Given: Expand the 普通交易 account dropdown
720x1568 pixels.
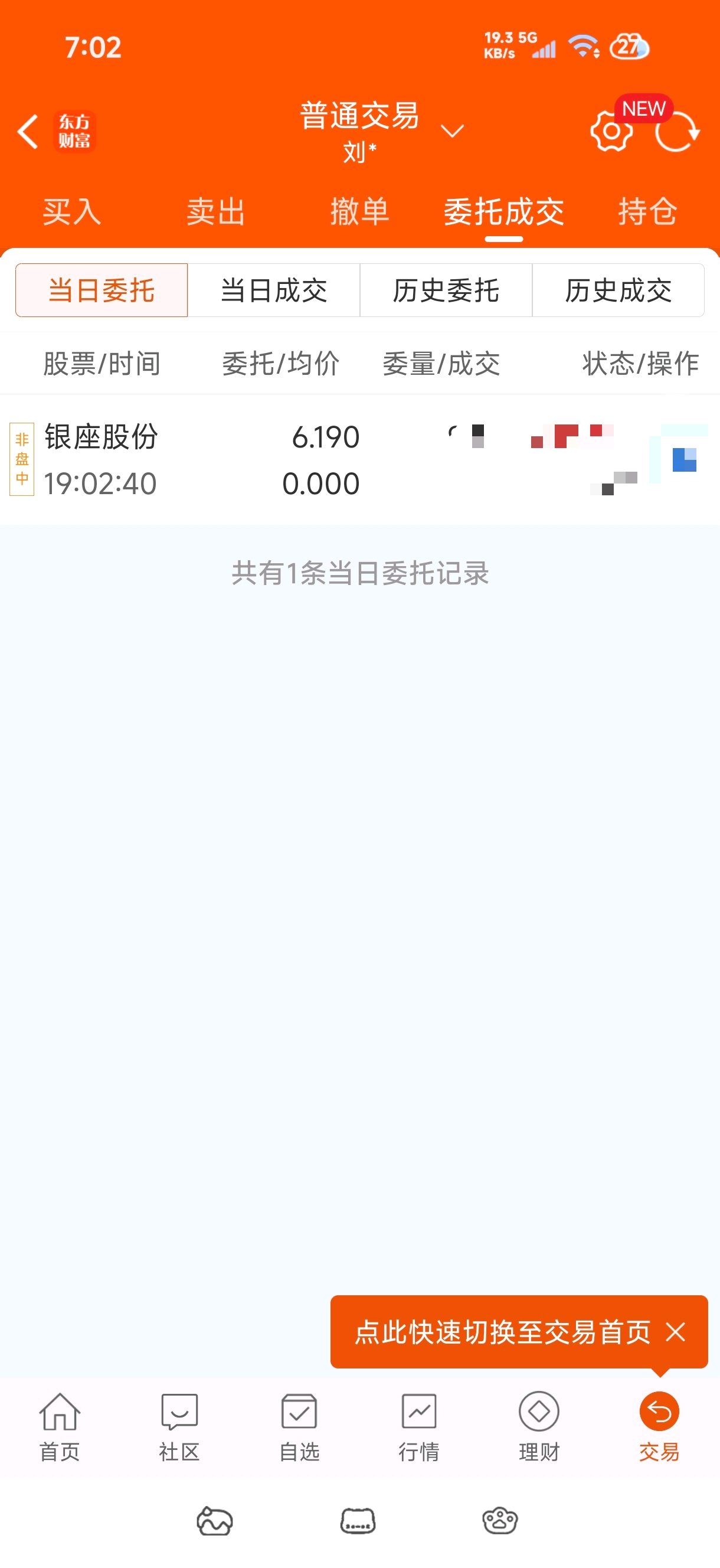Looking at the screenshot, I should (x=451, y=131).
